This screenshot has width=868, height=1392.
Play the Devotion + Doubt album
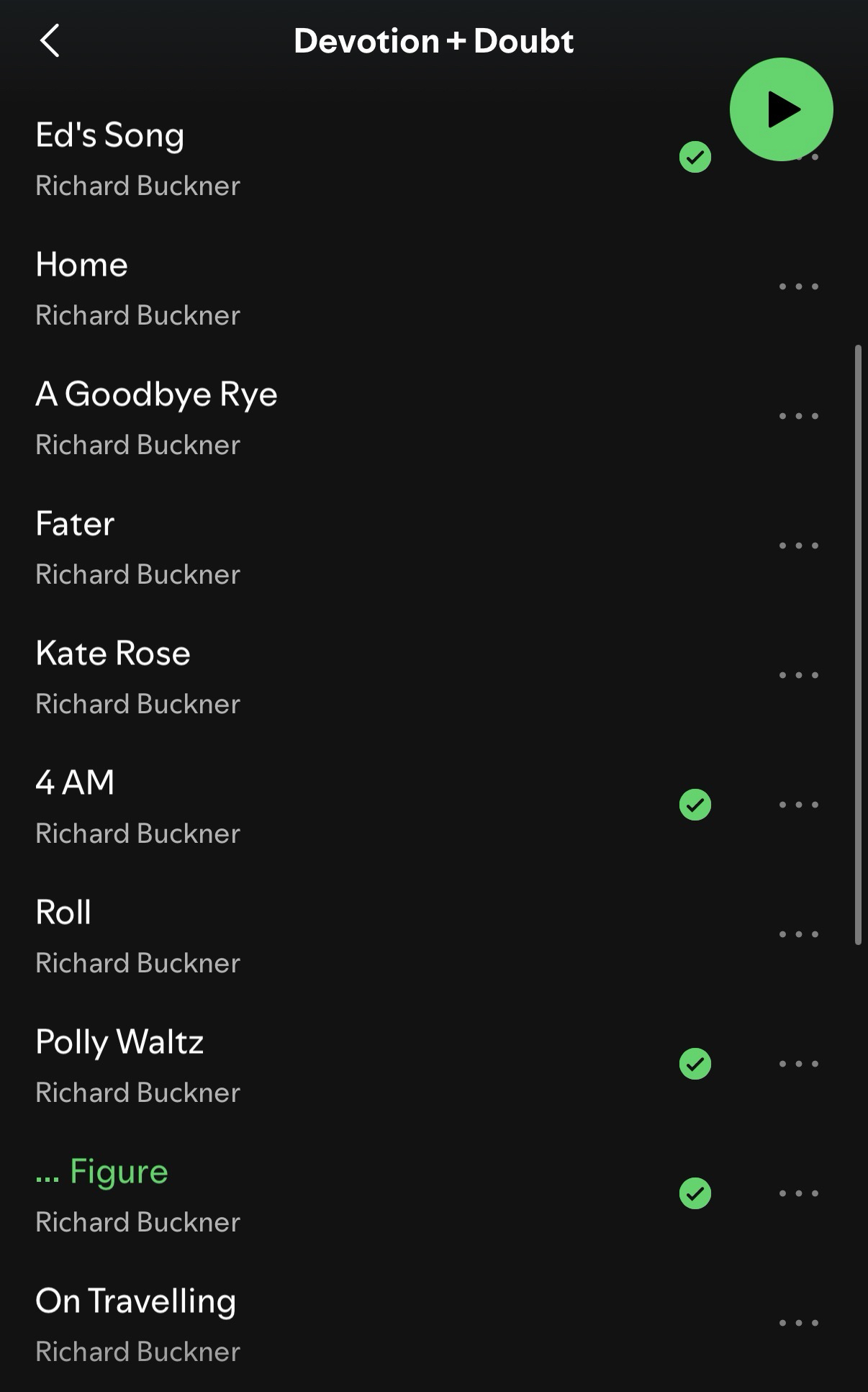tap(781, 109)
